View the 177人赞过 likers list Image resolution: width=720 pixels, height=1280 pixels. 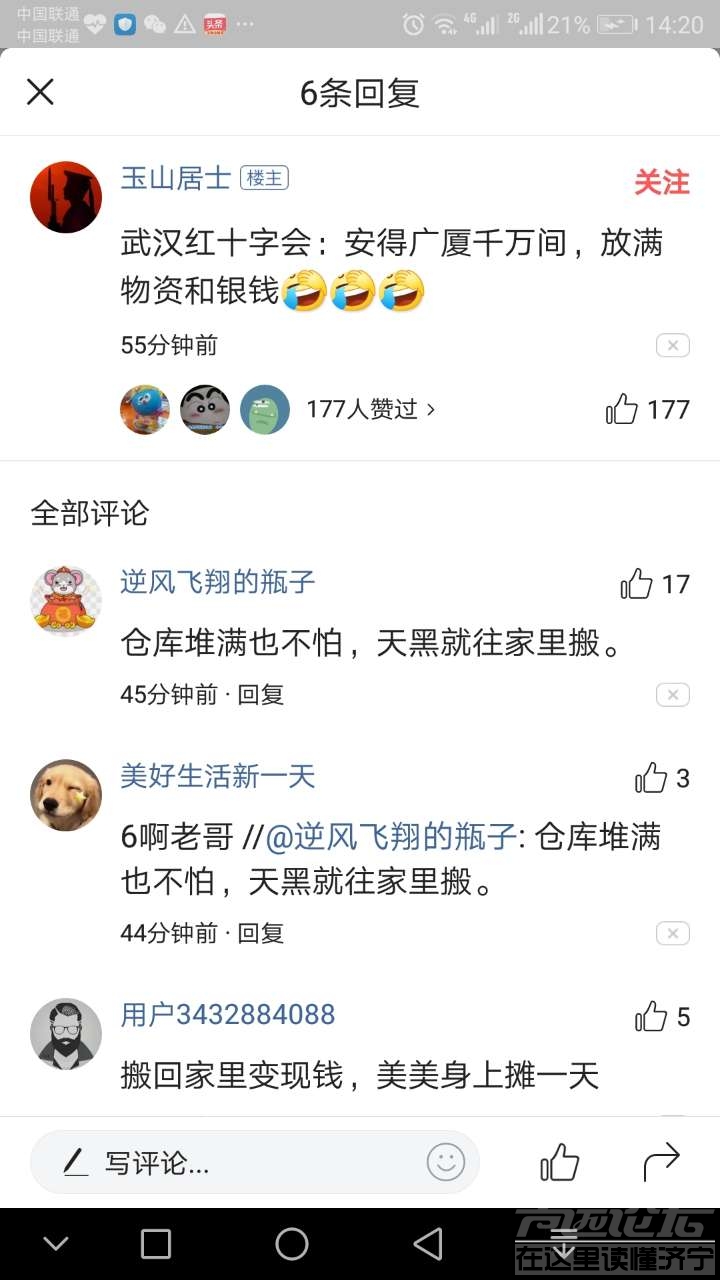(370, 409)
